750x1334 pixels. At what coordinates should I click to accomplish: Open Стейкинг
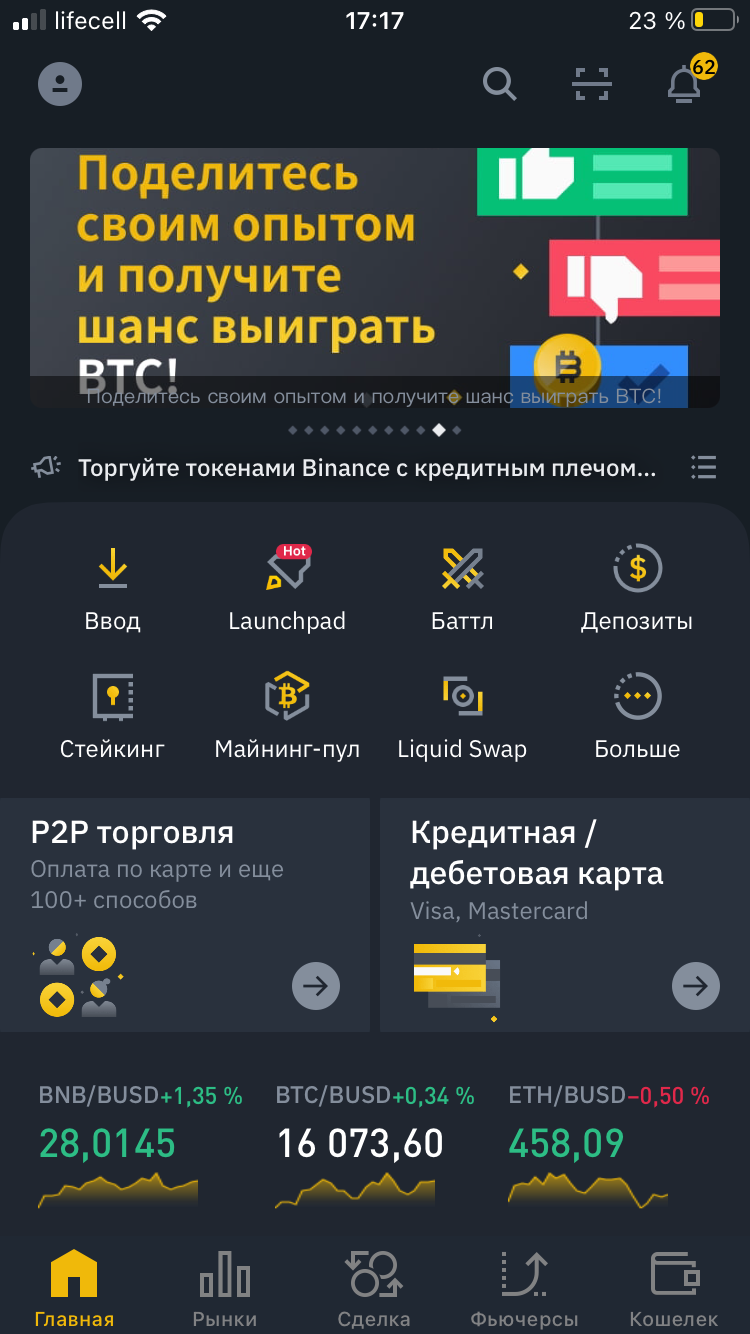coord(112,717)
